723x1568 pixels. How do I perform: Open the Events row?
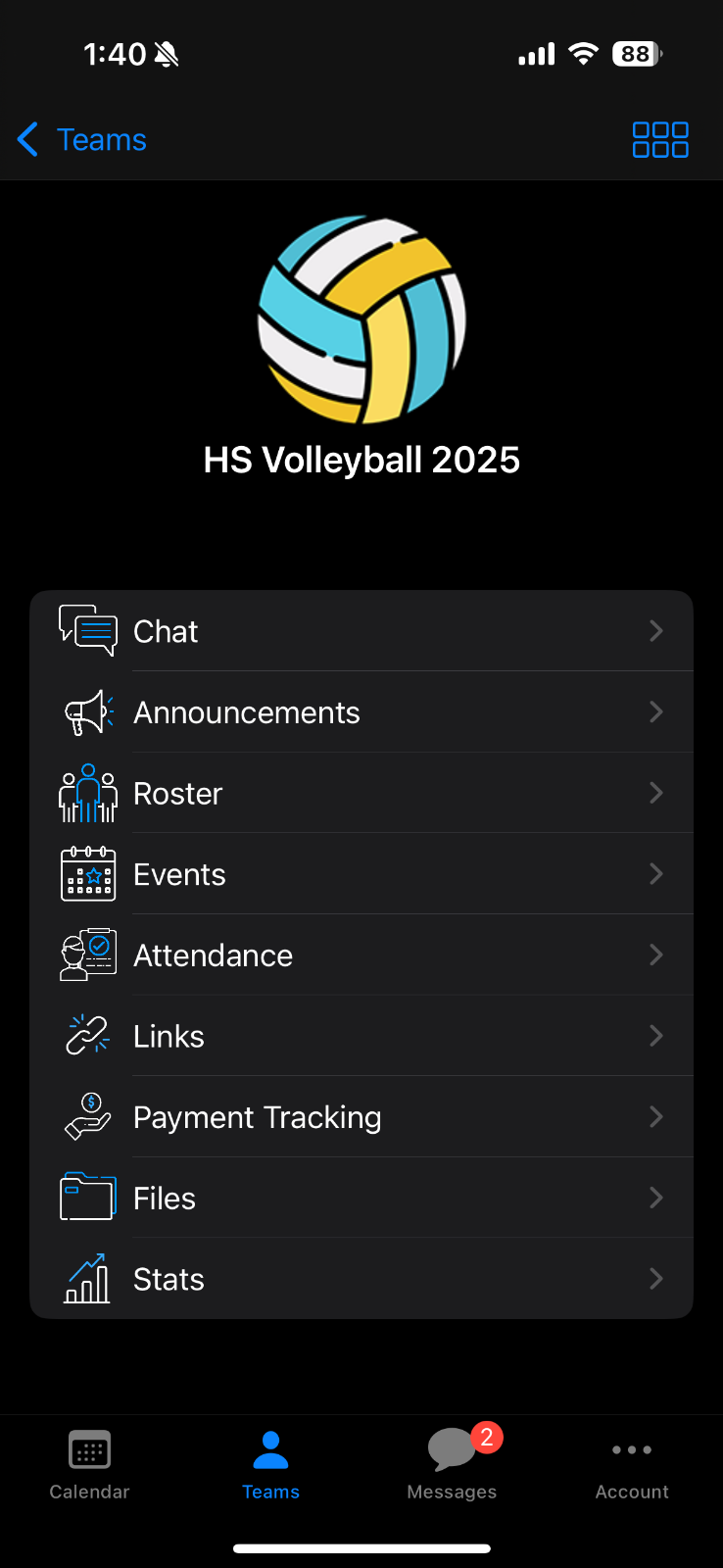pyautogui.click(x=361, y=874)
